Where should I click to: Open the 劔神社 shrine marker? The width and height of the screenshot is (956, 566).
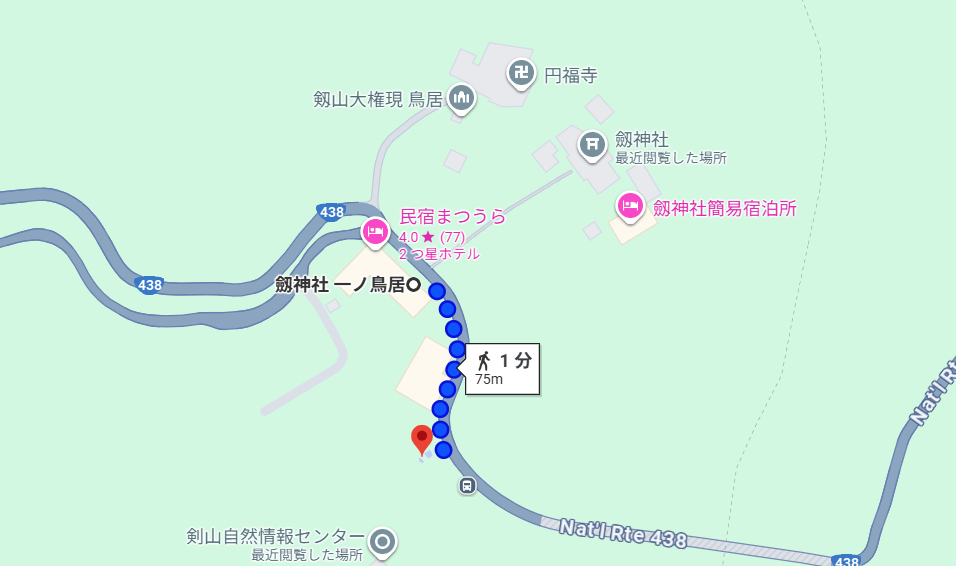point(593,145)
